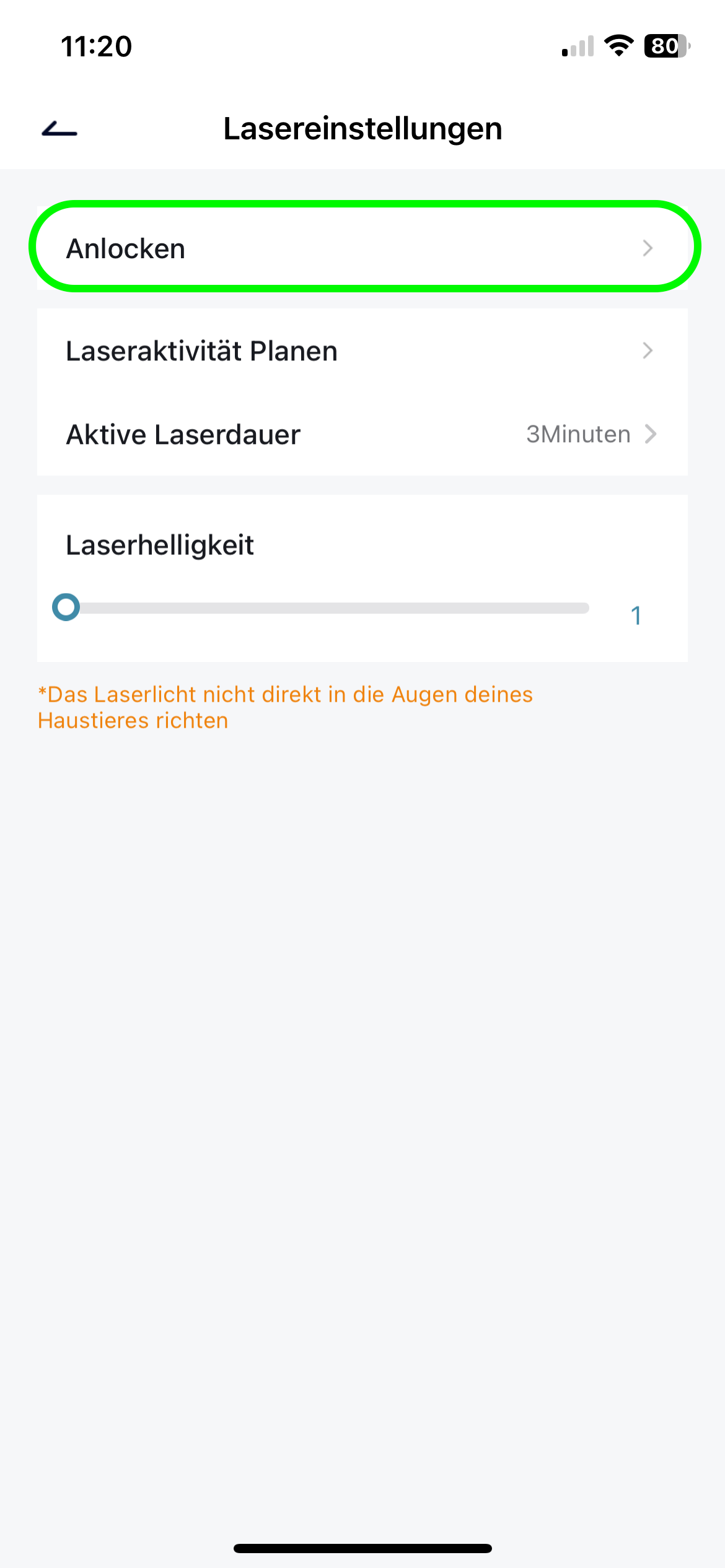Open Laseraktivität Planen
The image size is (725, 1568).
[362, 351]
